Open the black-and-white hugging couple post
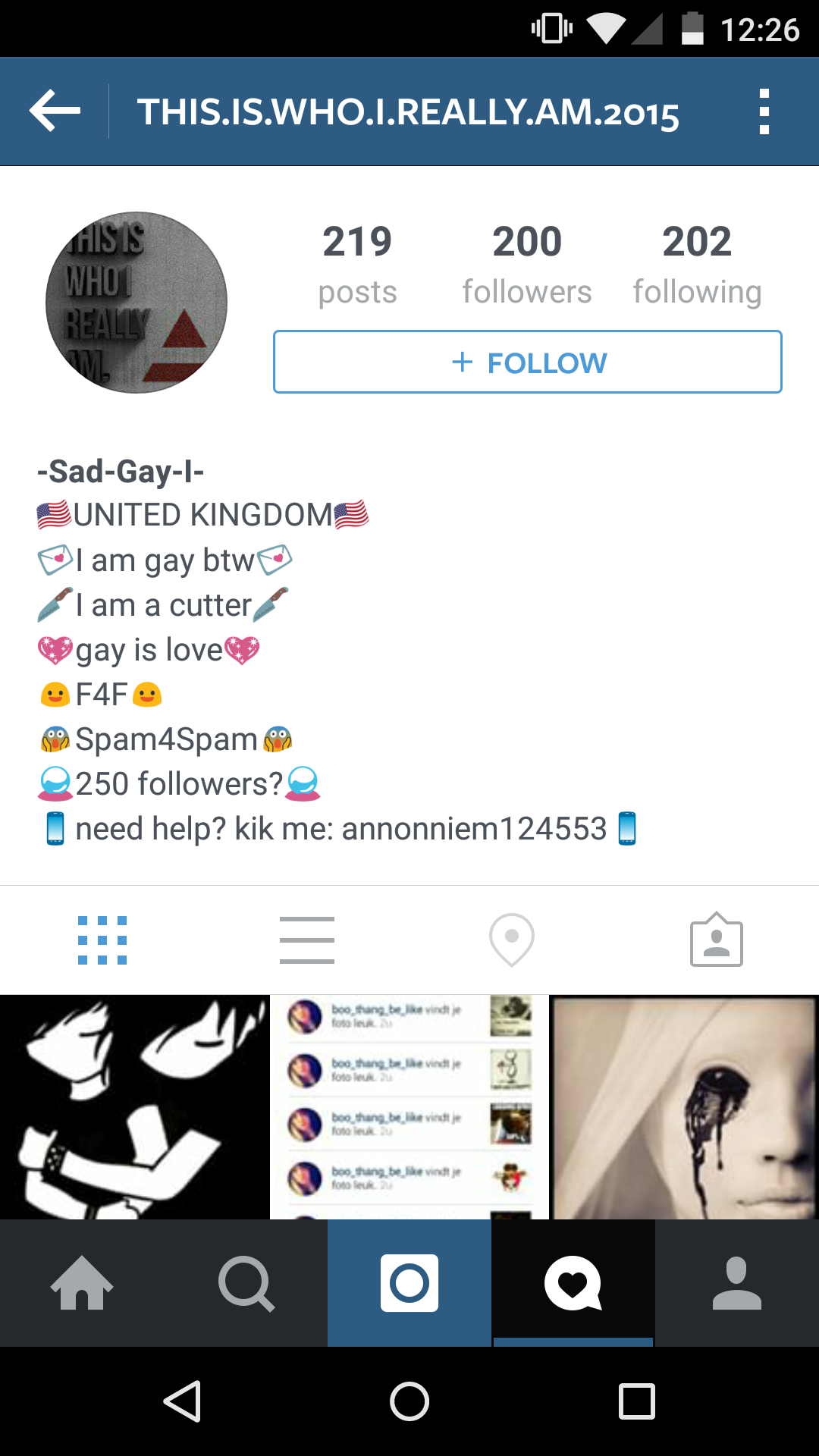This screenshot has height=1456, width=819. point(134,1107)
